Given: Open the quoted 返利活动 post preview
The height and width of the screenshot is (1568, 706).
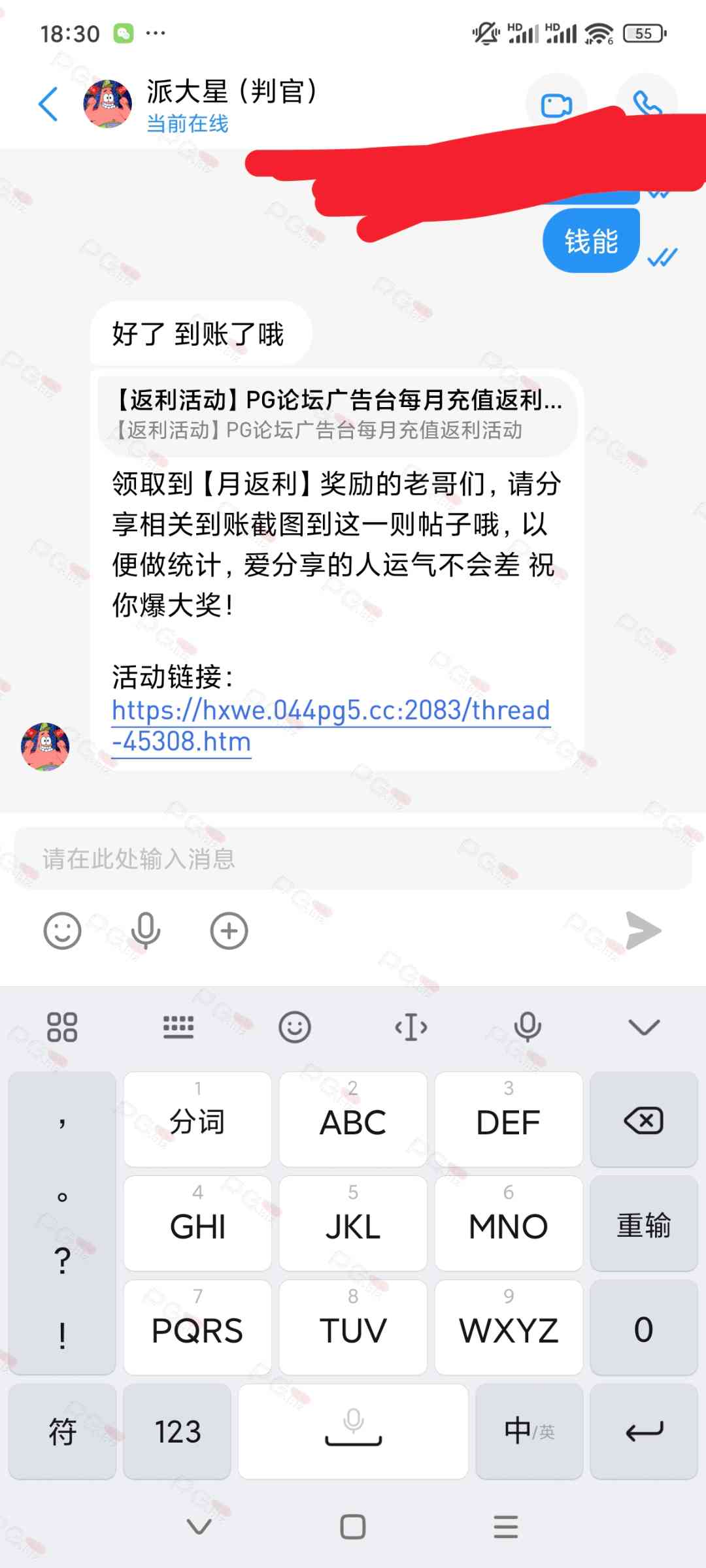Looking at the screenshot, I should coord(337,414).
